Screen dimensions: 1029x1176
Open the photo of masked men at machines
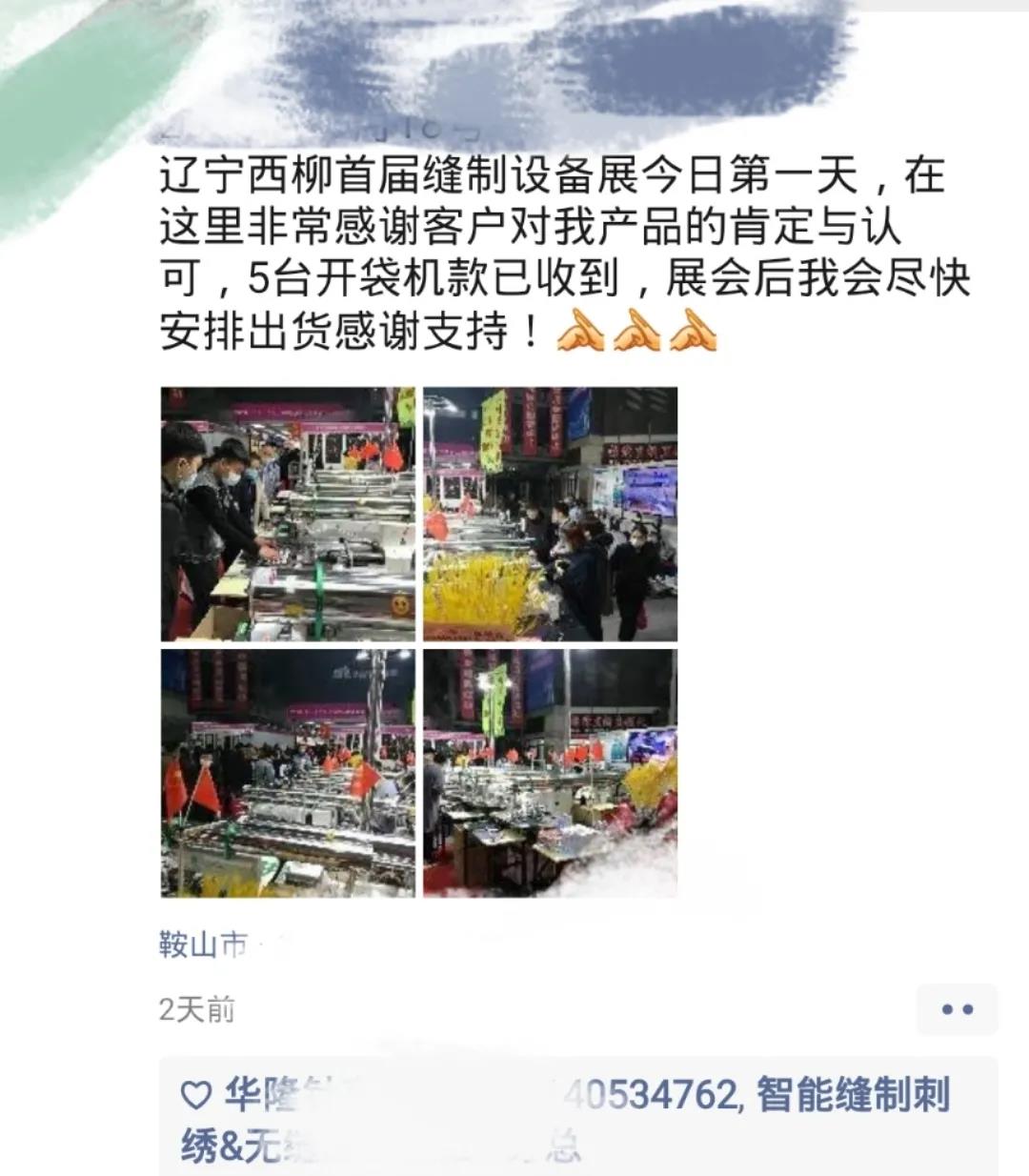point(288,514)
